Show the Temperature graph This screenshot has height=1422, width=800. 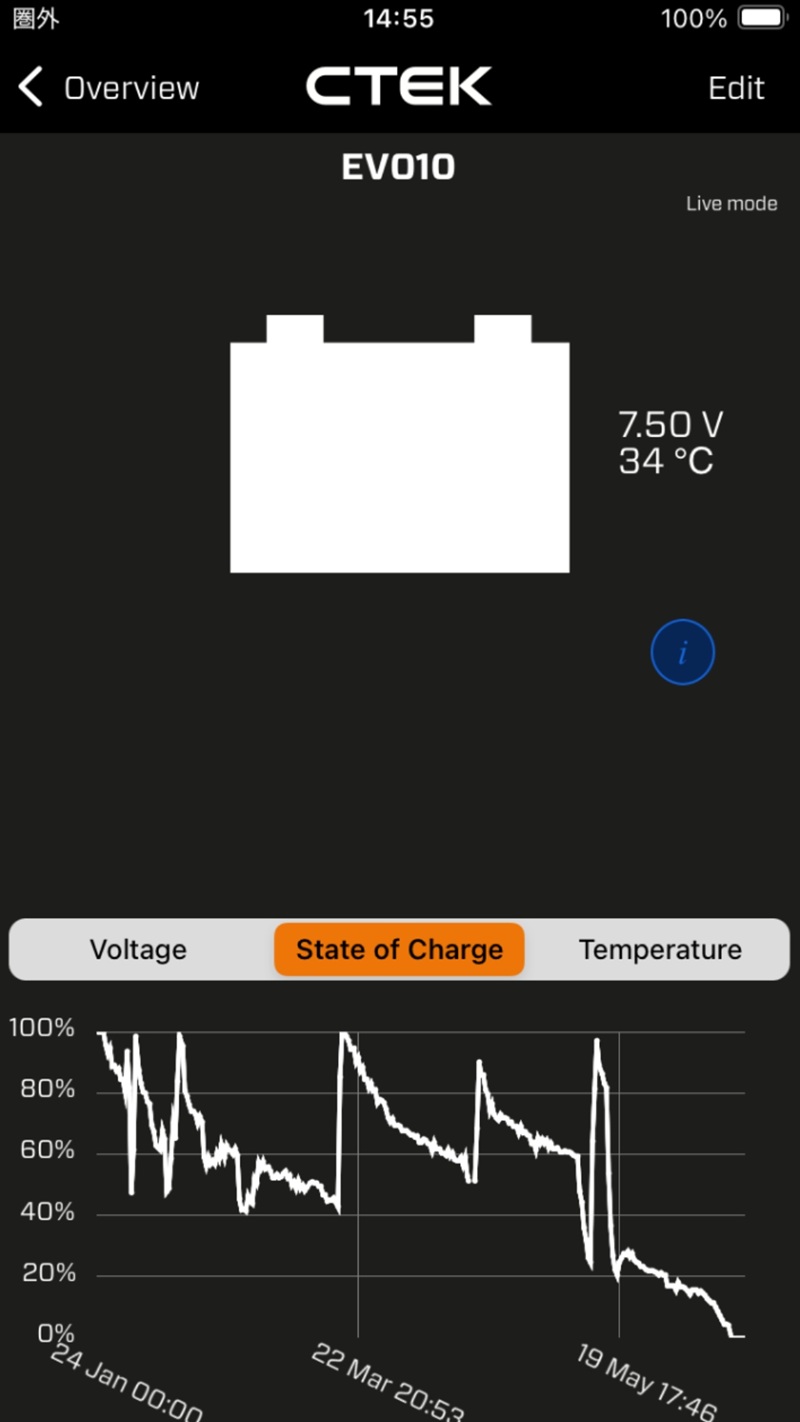click(660, 949)
